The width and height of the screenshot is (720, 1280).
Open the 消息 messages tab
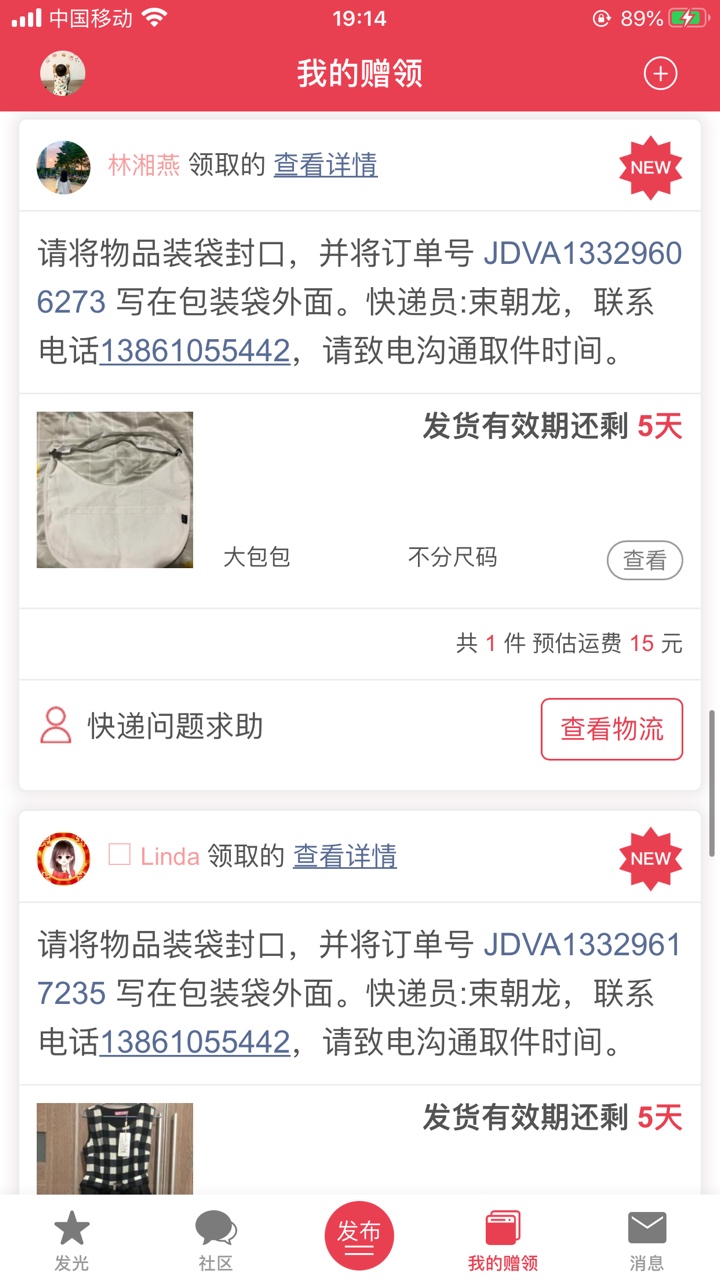(647, 1240)
